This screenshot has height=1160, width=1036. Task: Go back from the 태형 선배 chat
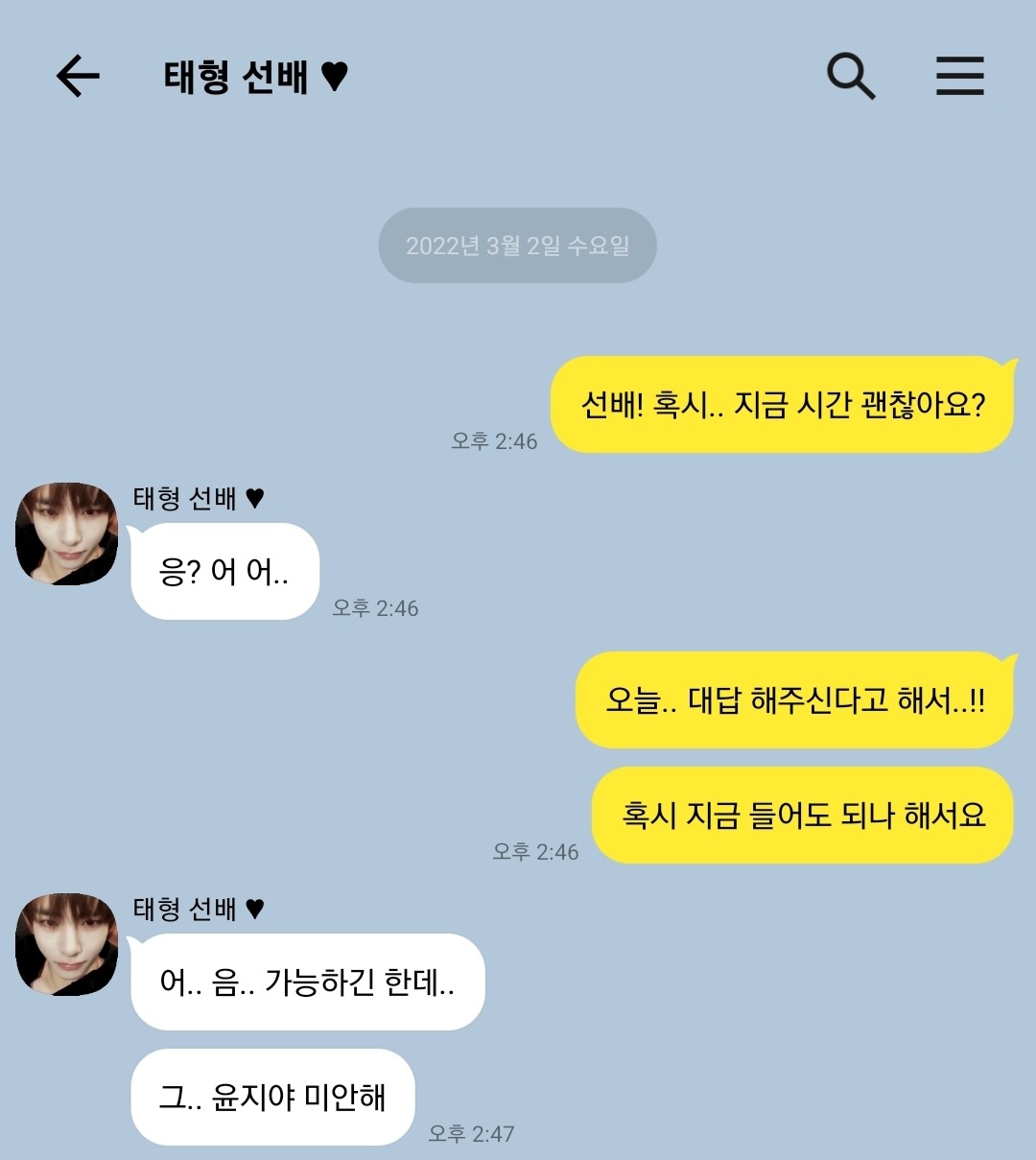[78, 76]
